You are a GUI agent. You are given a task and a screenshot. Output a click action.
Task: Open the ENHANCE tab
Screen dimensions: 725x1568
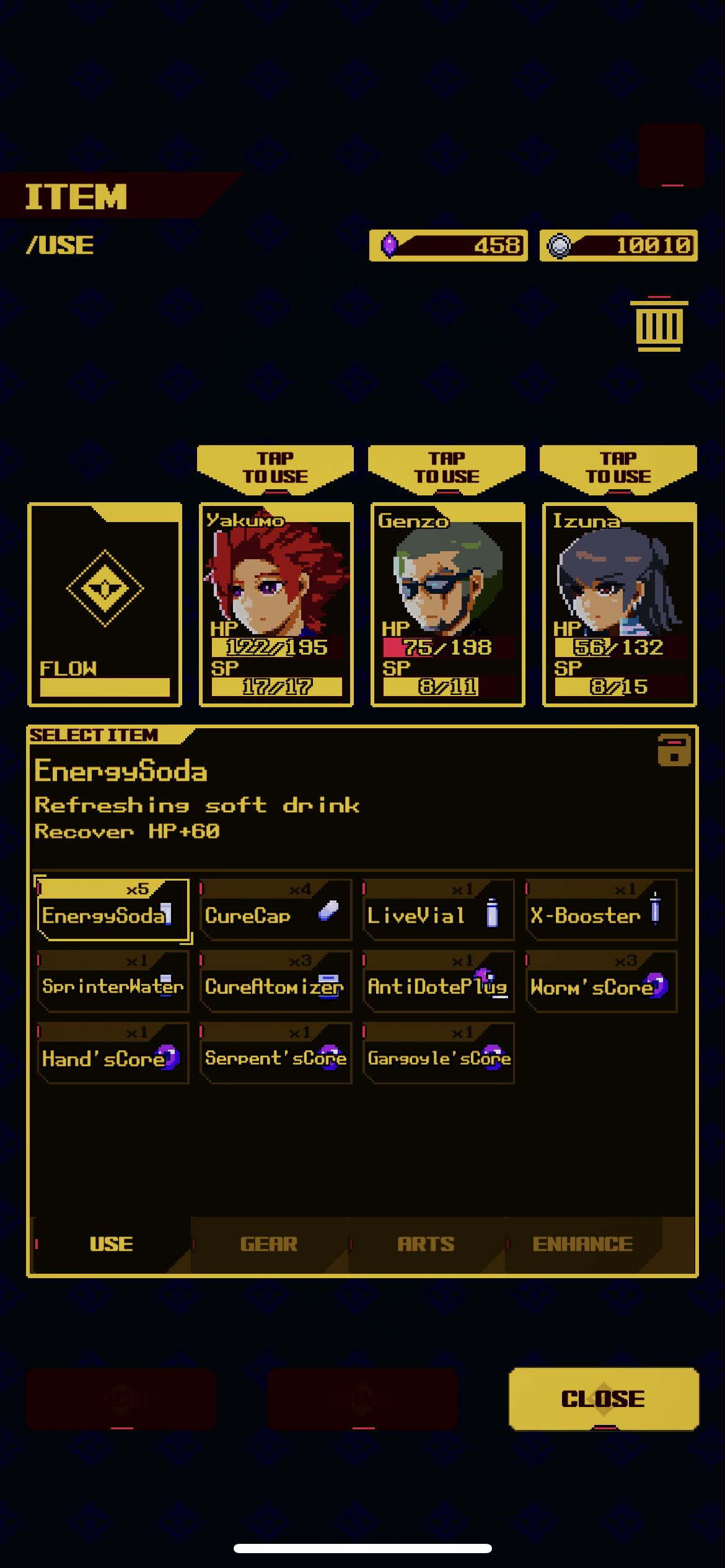[582, 1244]
